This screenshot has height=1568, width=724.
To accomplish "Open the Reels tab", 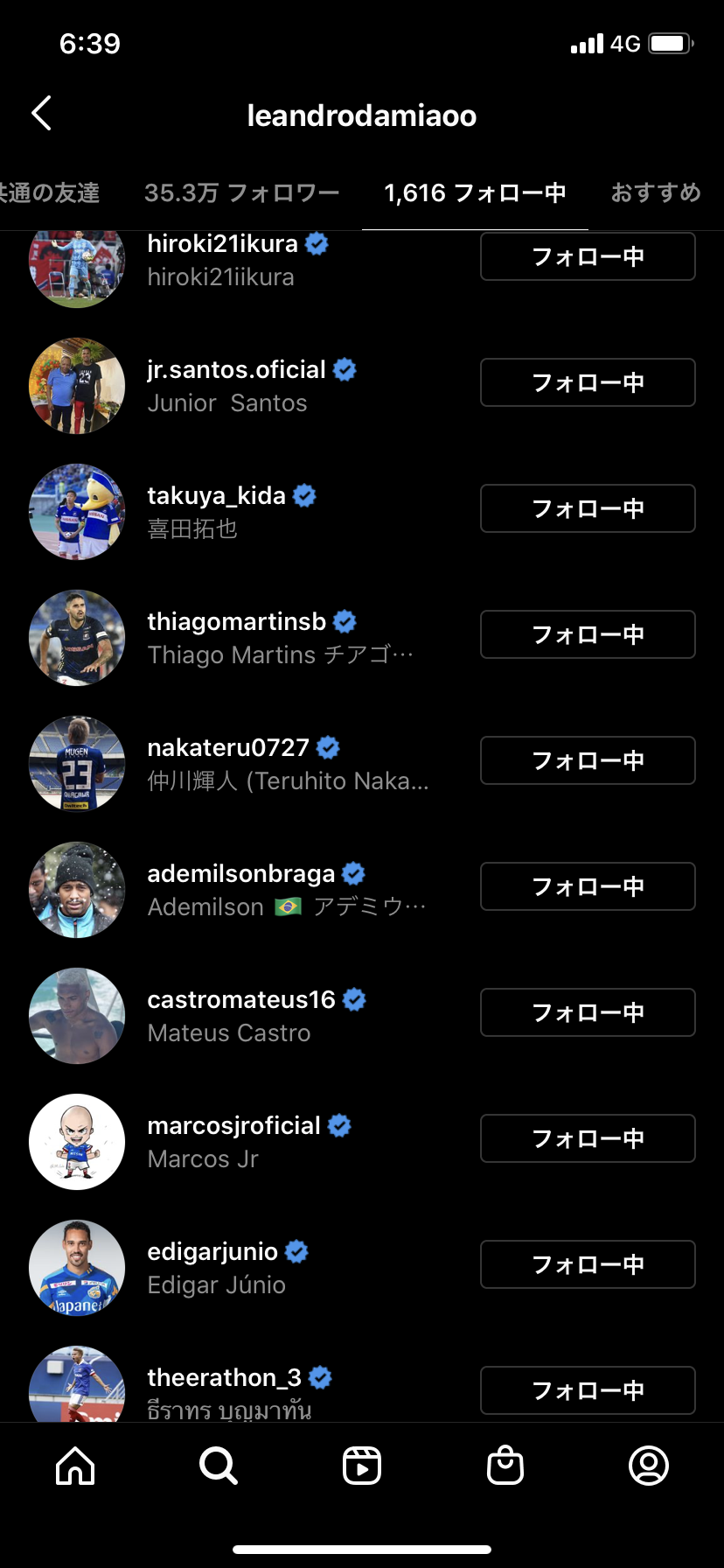I will pyautogui.click(x=362, y=1466).
